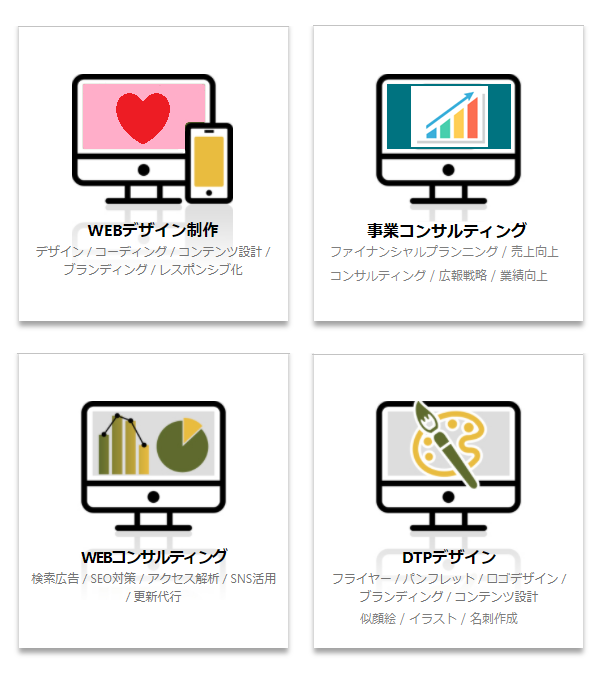
Task: View the DTPデザイン service card
Action: 447,500
